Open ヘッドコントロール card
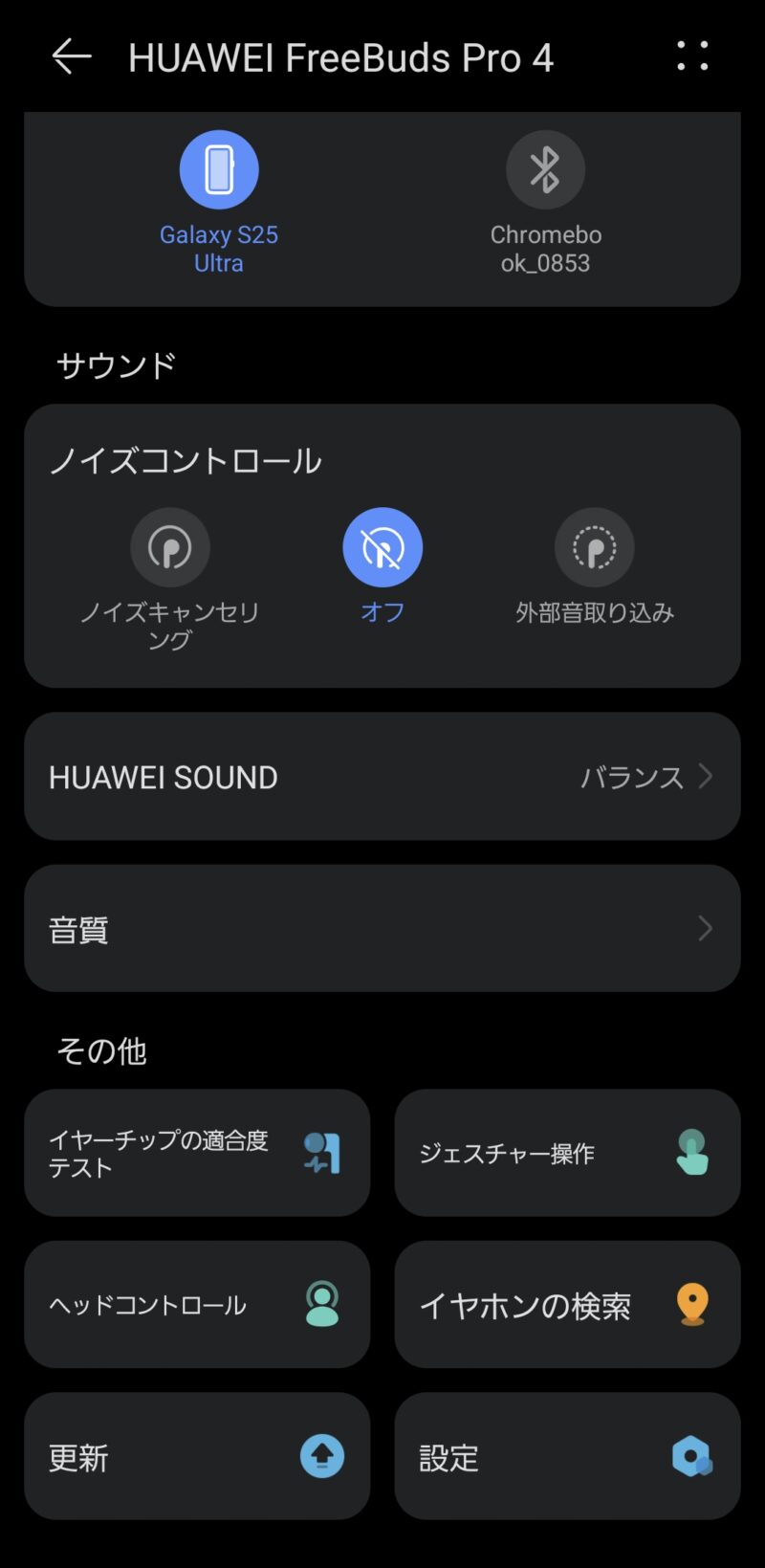 (197, 1304)
